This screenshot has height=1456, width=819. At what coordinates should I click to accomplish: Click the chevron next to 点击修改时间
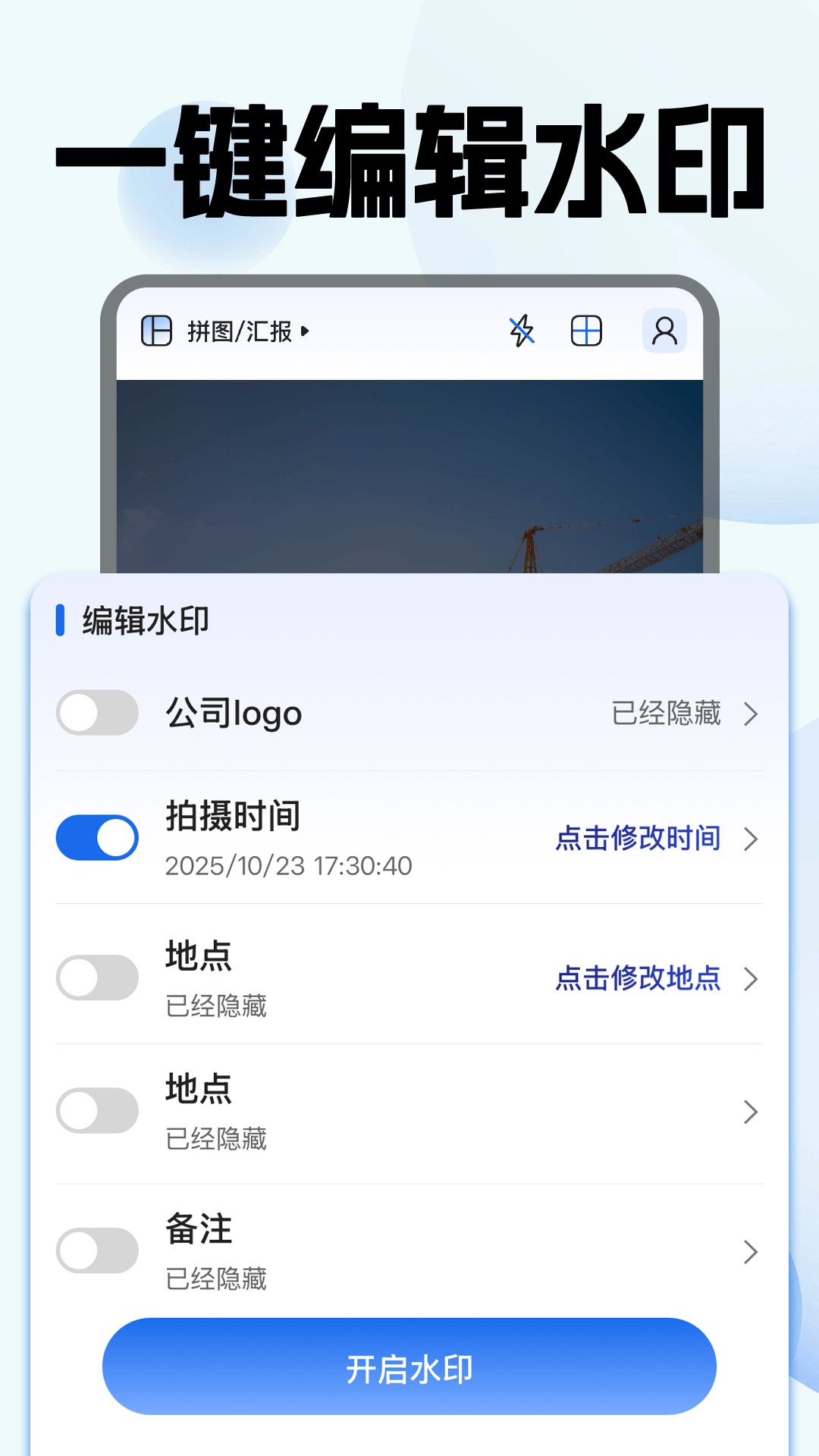pyautogui.click(x=752, y=839)
